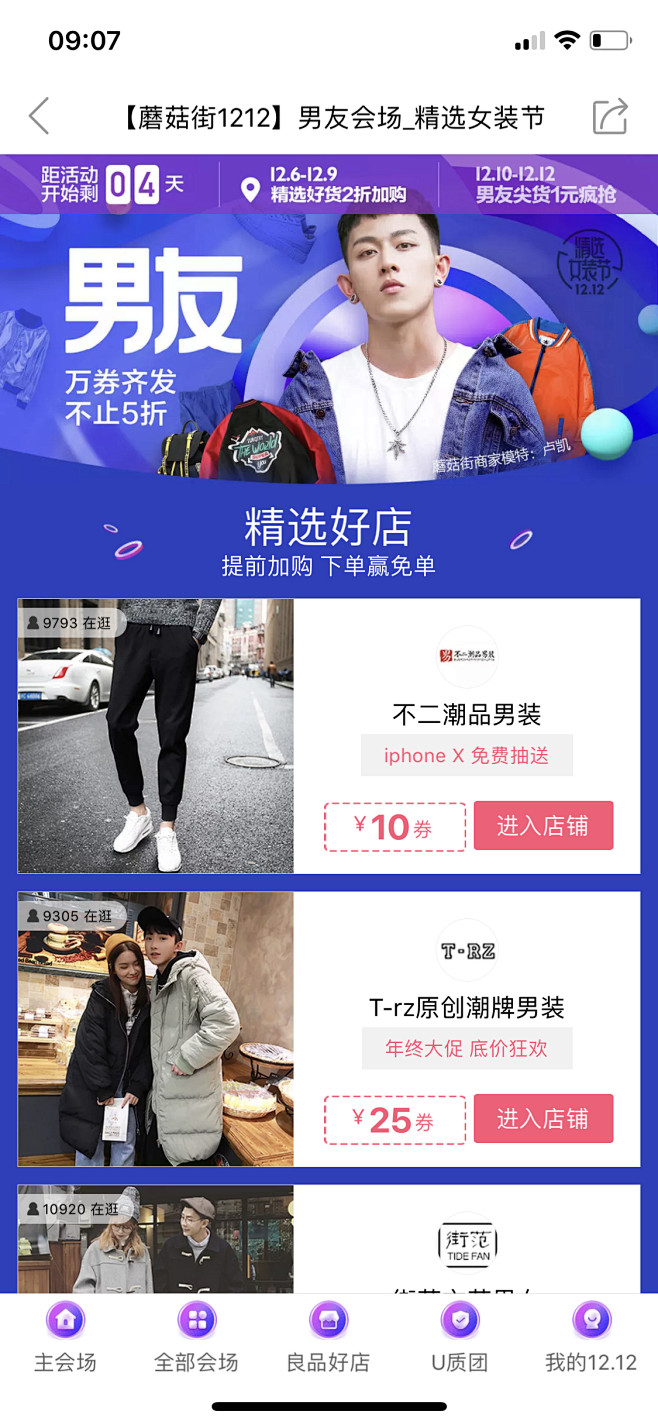Viewport: 658px width, 1425px height.
Task: Go to 我的12.12 tab
Action: 591,1339
